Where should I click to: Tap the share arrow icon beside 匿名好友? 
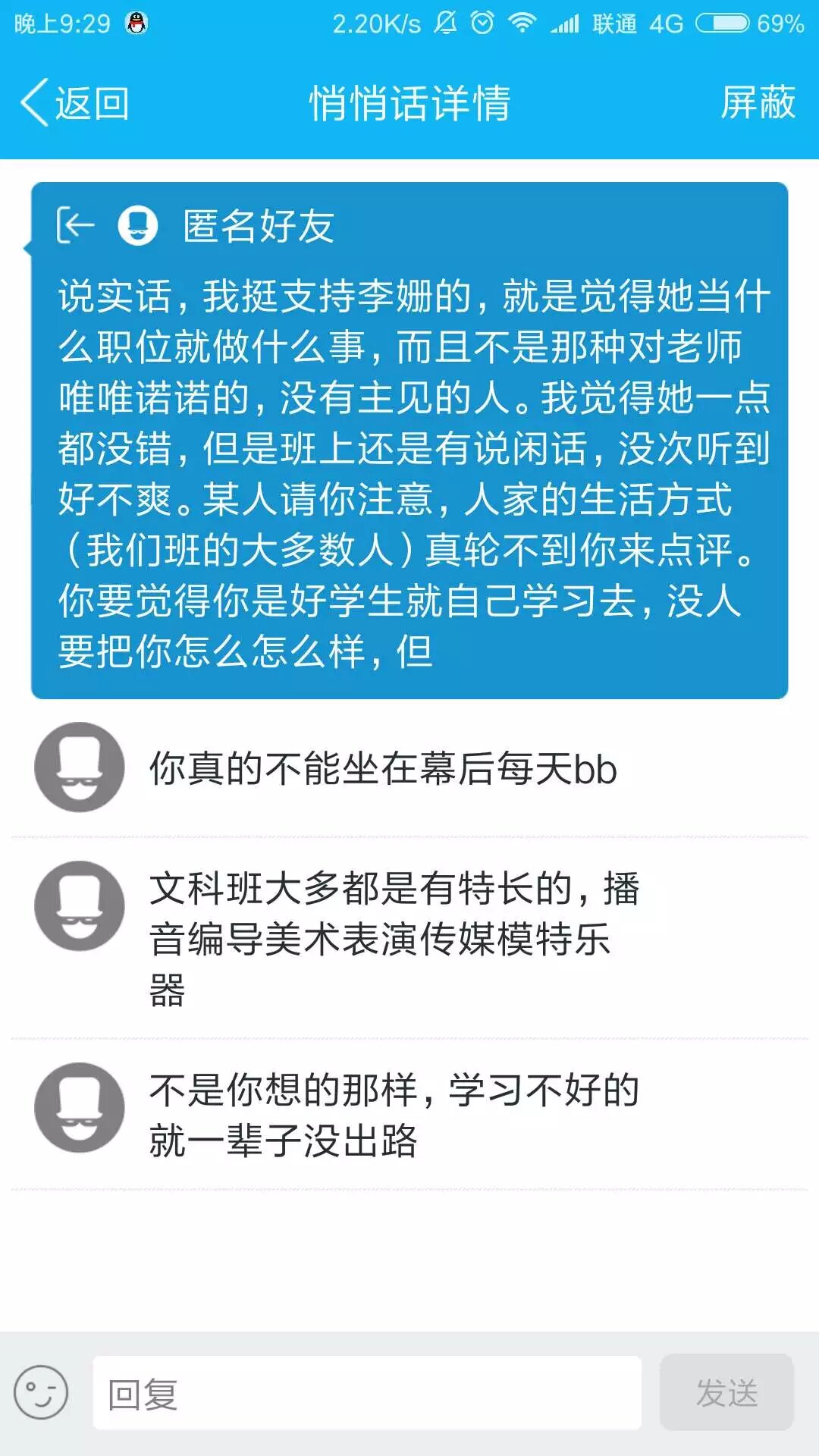coord(75,225)
